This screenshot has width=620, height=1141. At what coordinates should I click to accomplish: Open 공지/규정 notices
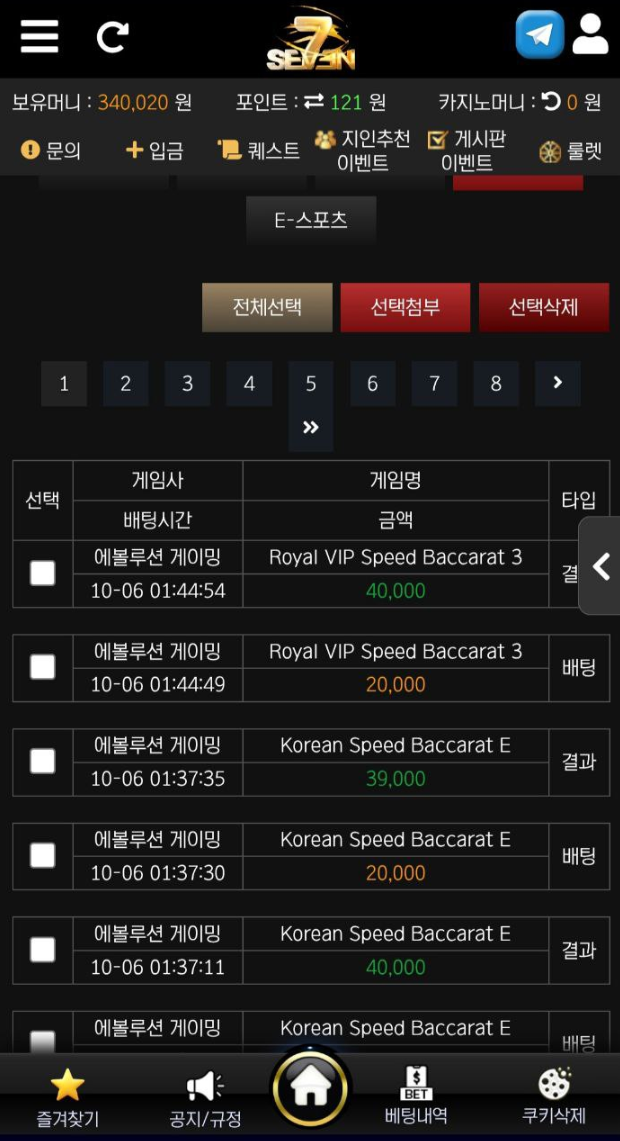pos(205,1099)
